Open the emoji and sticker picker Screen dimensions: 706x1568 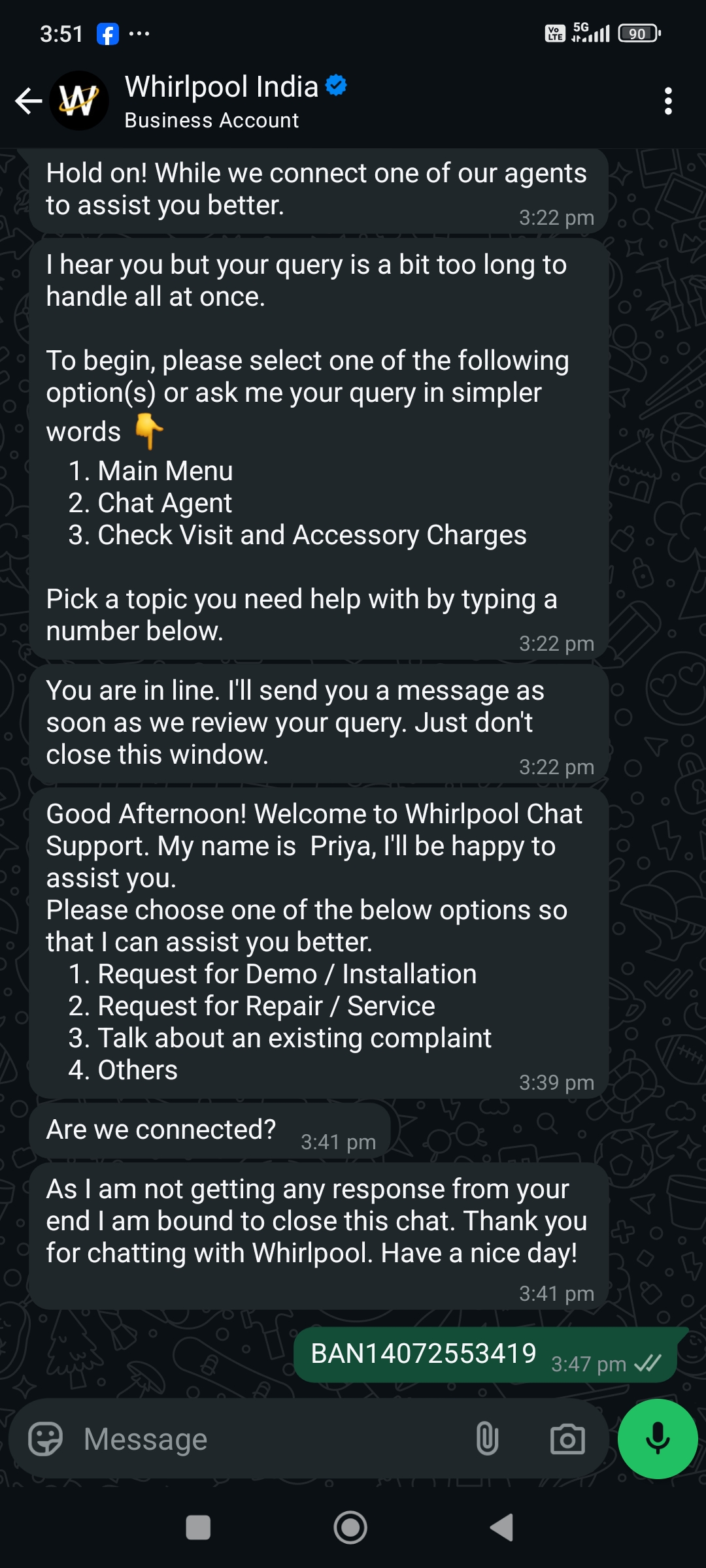46,1439
